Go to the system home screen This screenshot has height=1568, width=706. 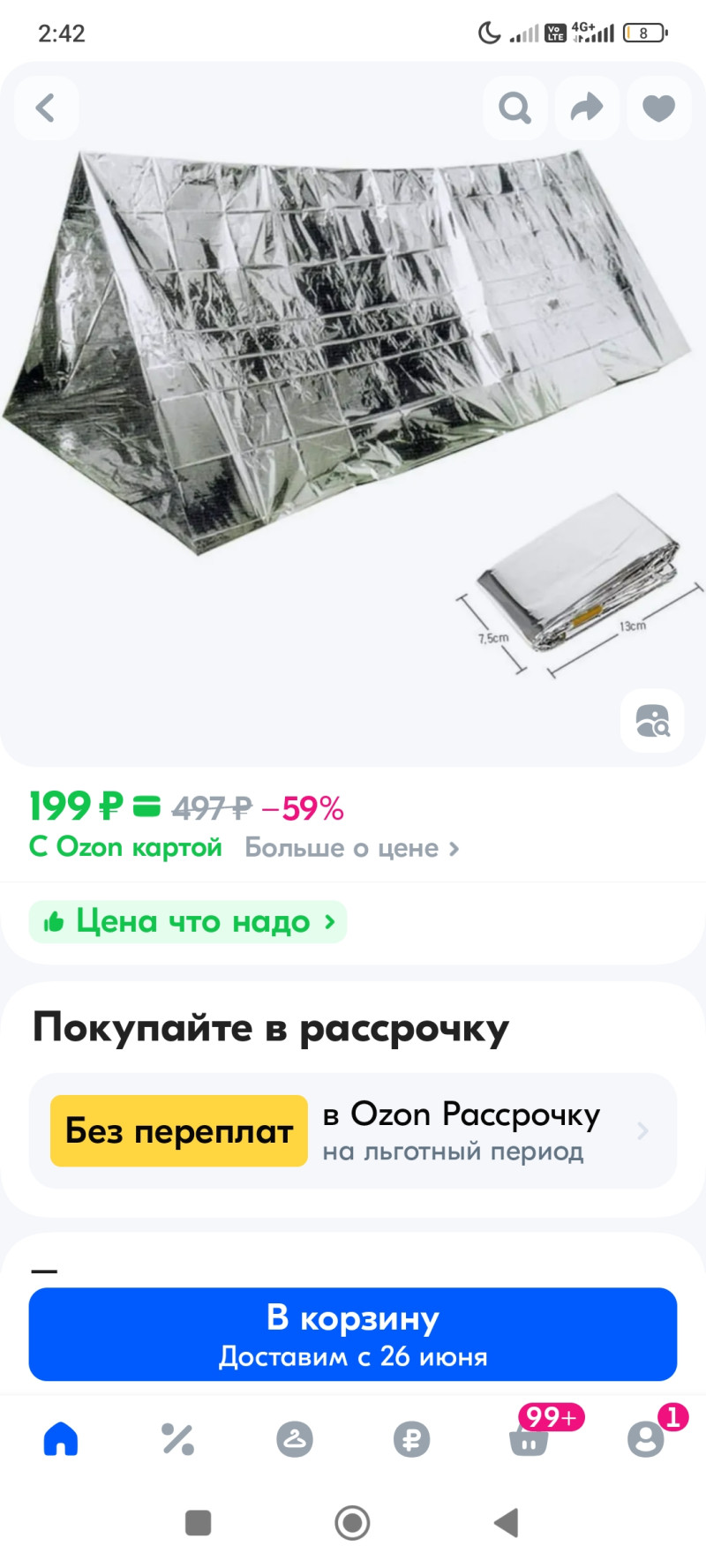tap(352, 1522)
